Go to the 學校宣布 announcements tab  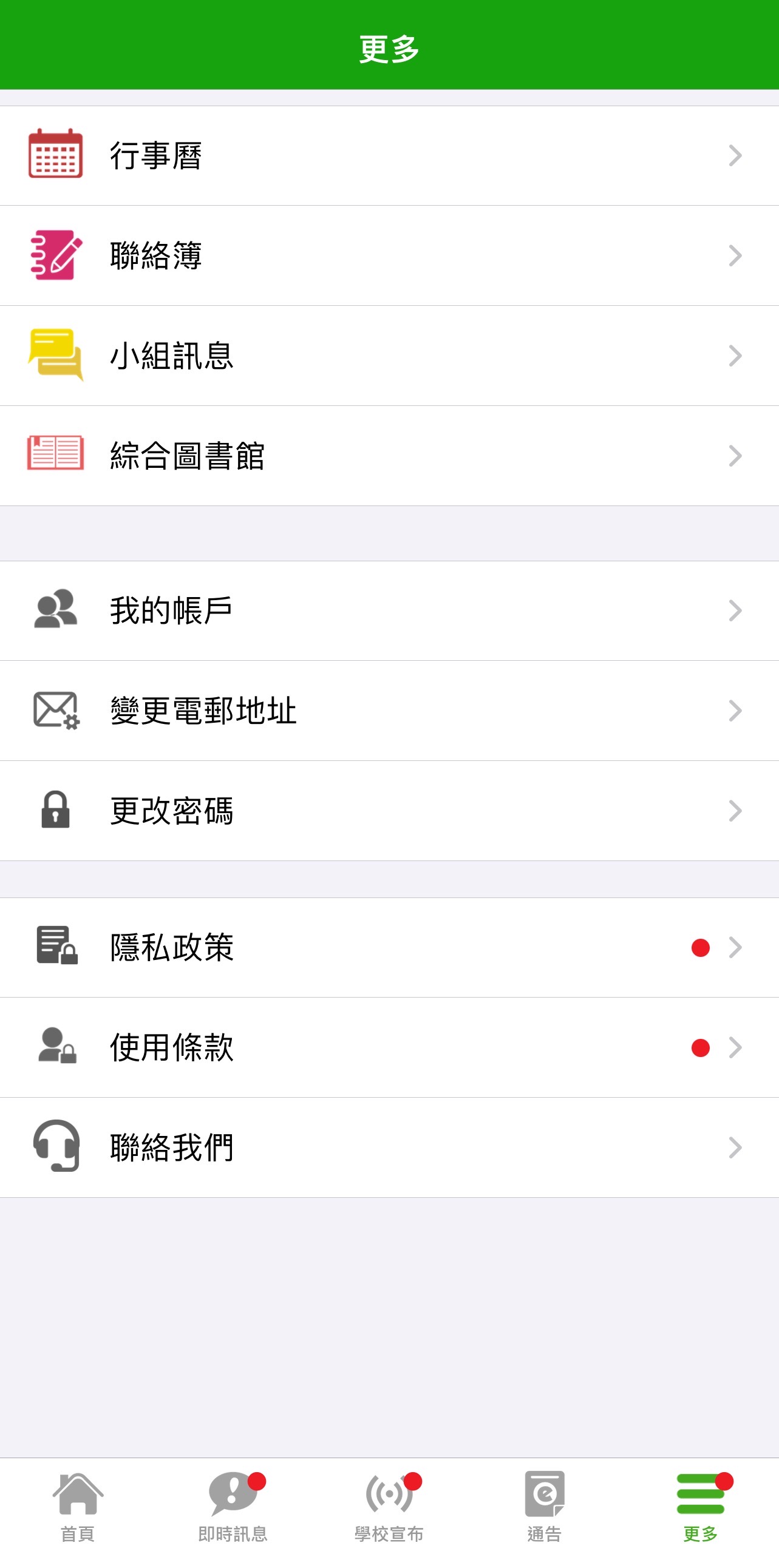pos(389,1506)
